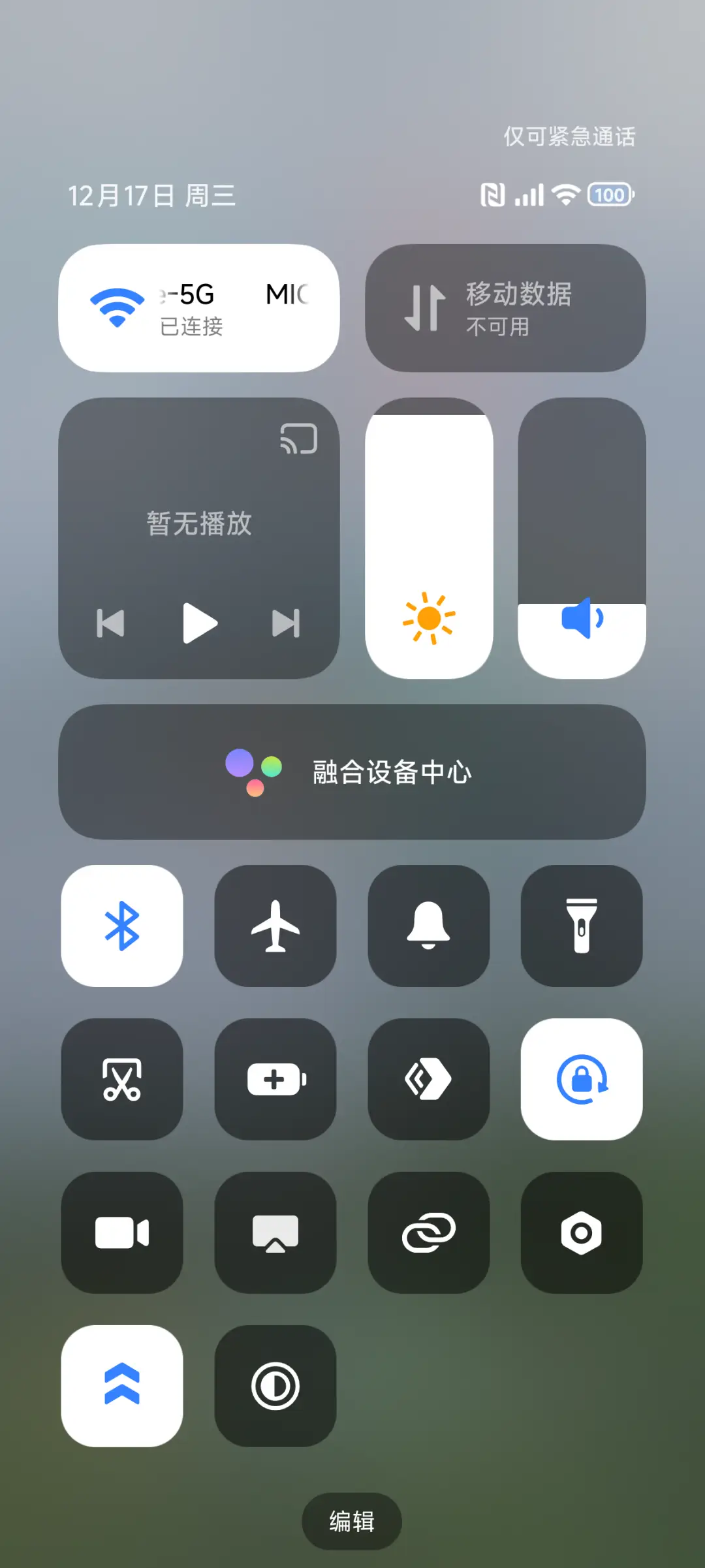
Task: Take a screenshot using the scissors icon
Action: tap(122, 1080)
